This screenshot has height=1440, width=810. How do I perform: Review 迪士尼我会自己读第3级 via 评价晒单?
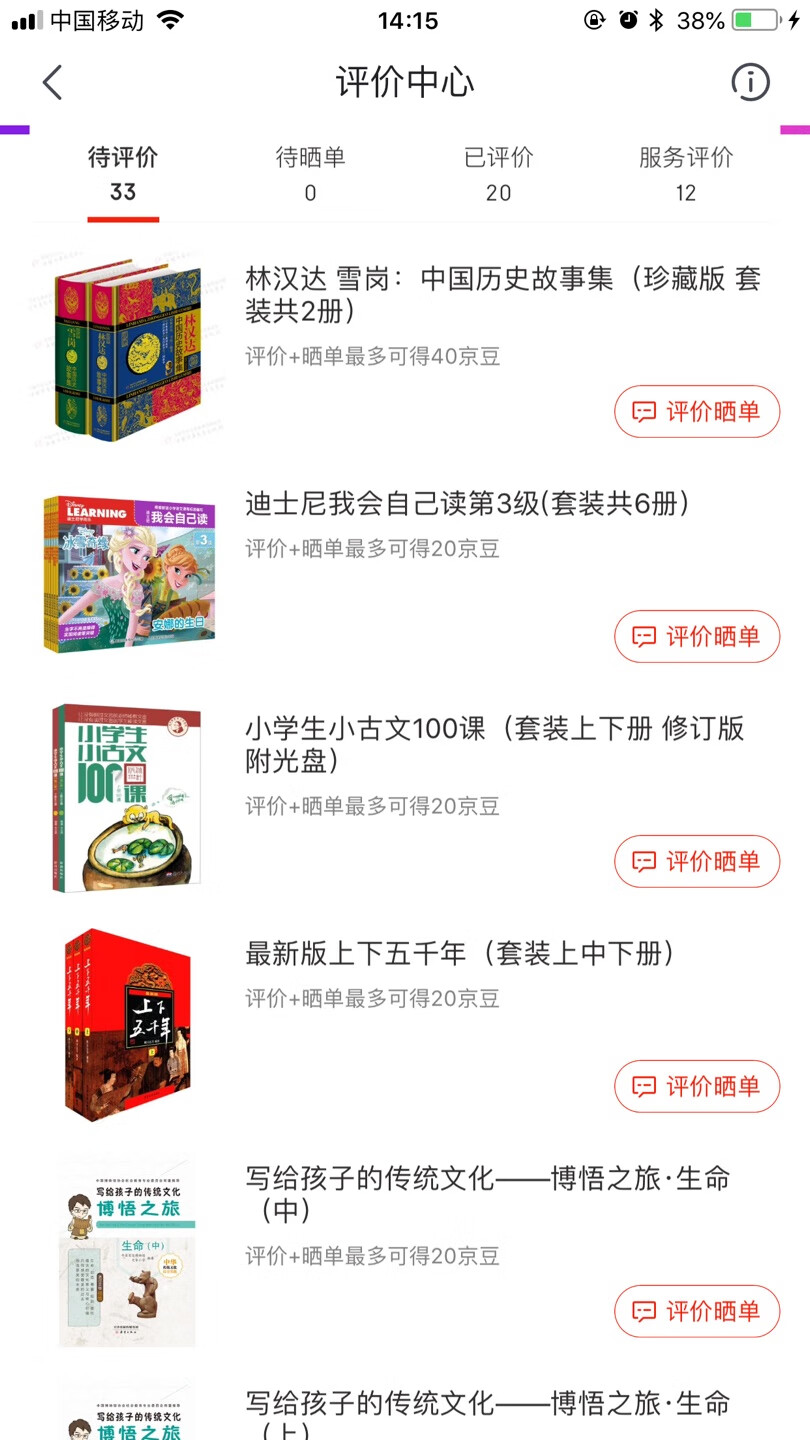click(x=697, y=636)
